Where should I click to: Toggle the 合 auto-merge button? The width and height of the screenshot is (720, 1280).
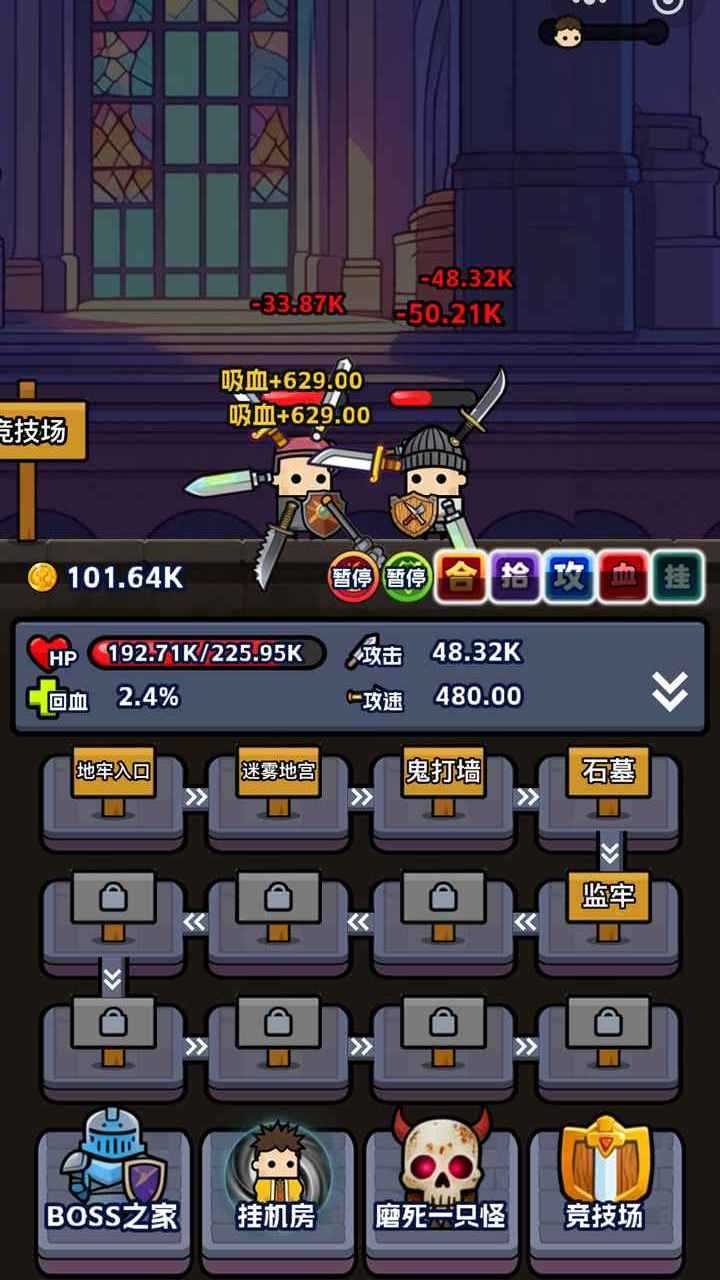pos(461,578)
